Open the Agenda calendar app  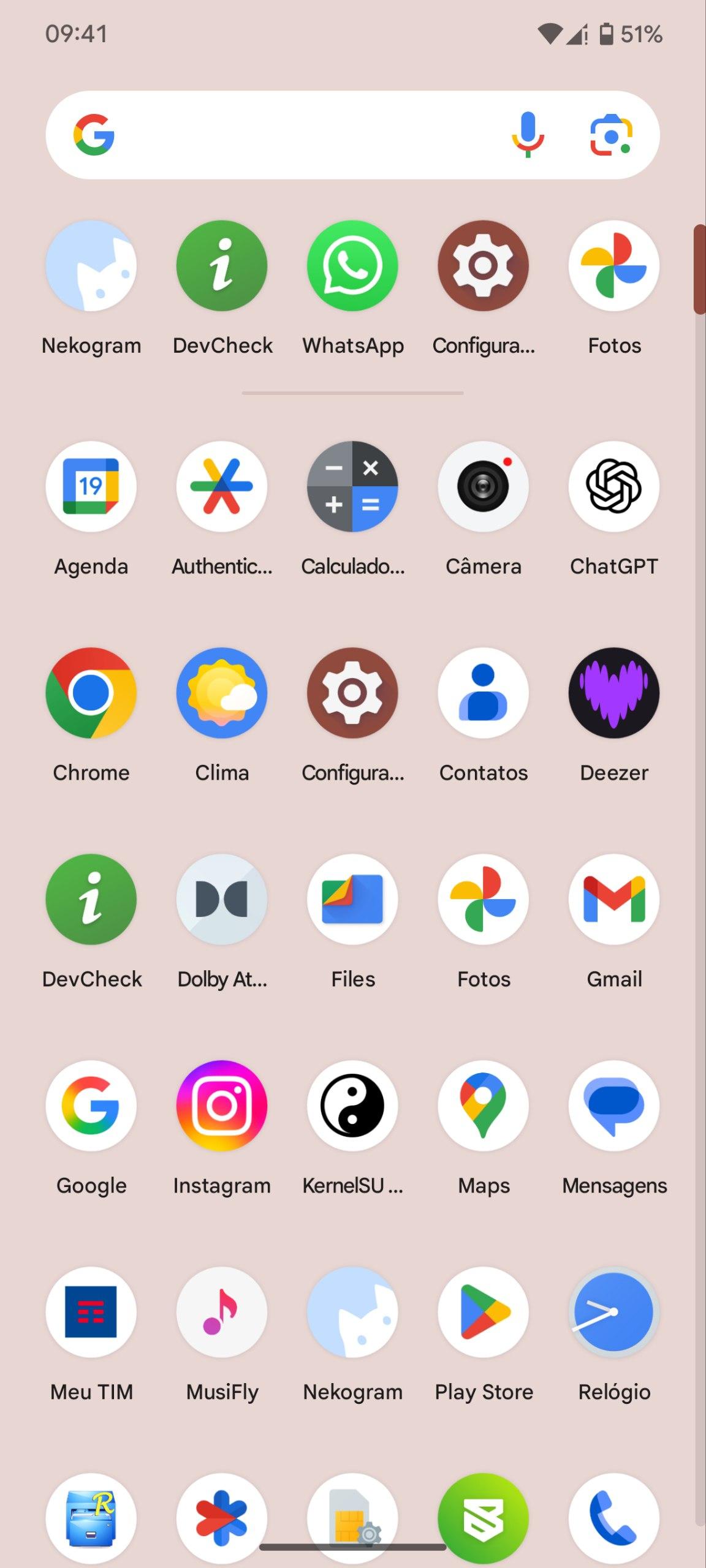click(91, 486)
